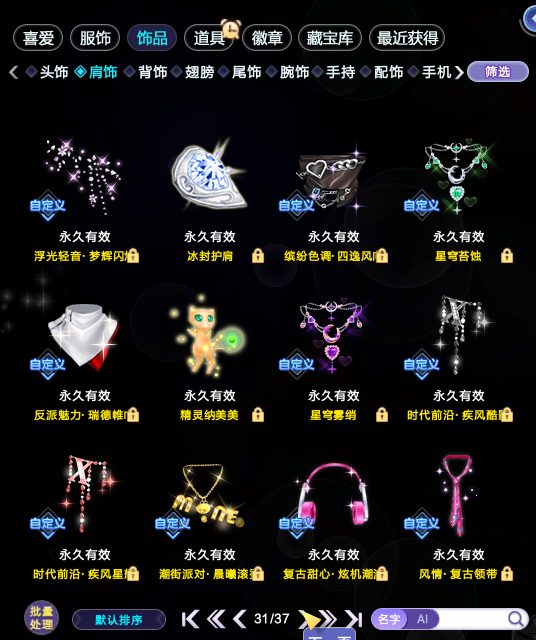The image size is (536, 640).
Task: Open the 道具 tab
Action: pyautogui.click(x=209, y=38)
